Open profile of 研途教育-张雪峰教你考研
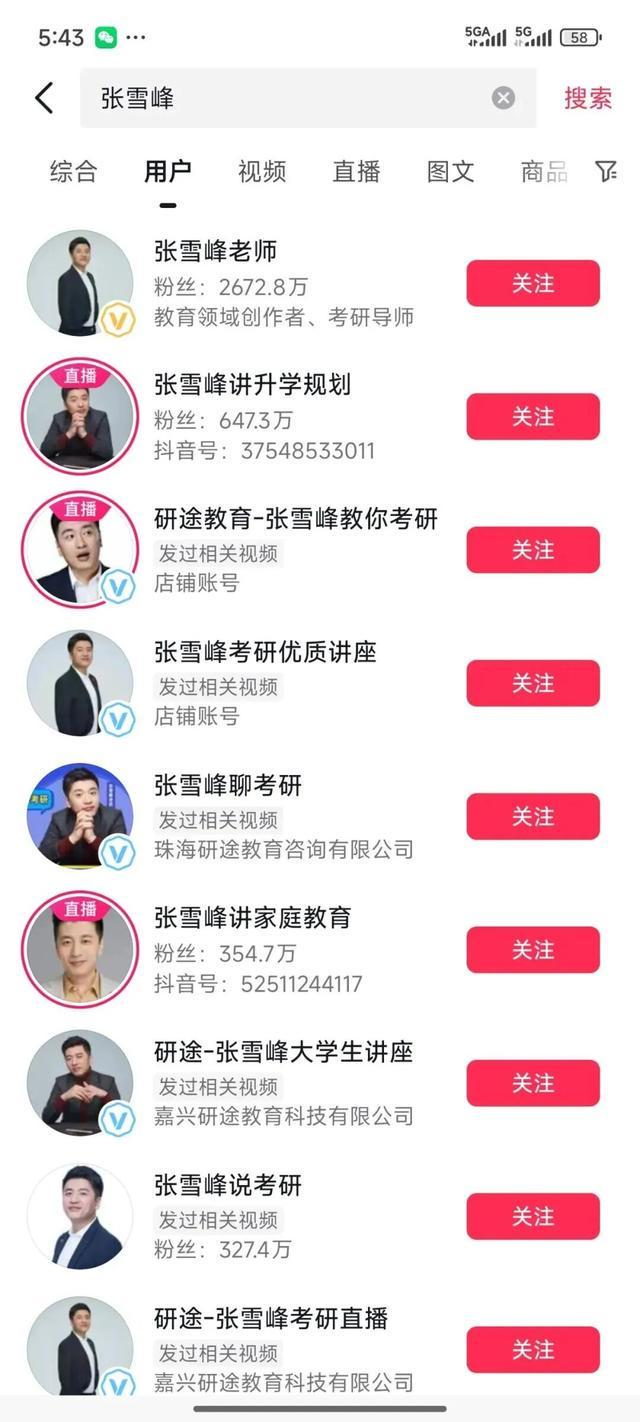Screen dimensions: 640x1422 tap(295, 519)
